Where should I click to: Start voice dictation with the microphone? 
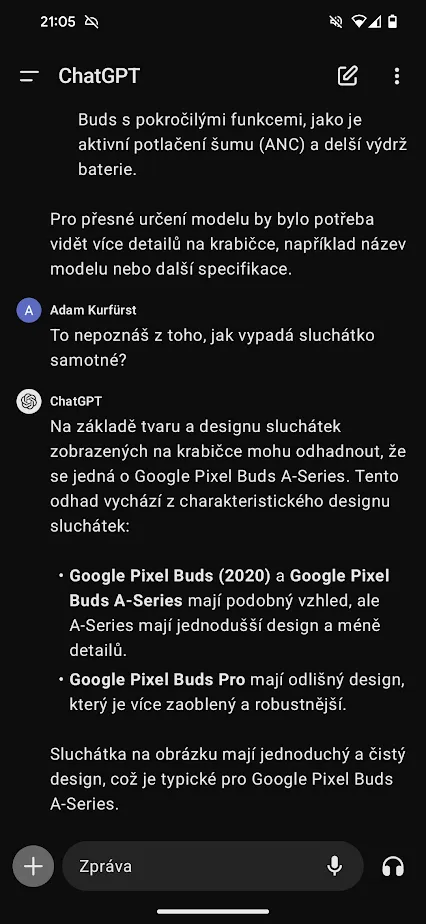coord(335,866)
